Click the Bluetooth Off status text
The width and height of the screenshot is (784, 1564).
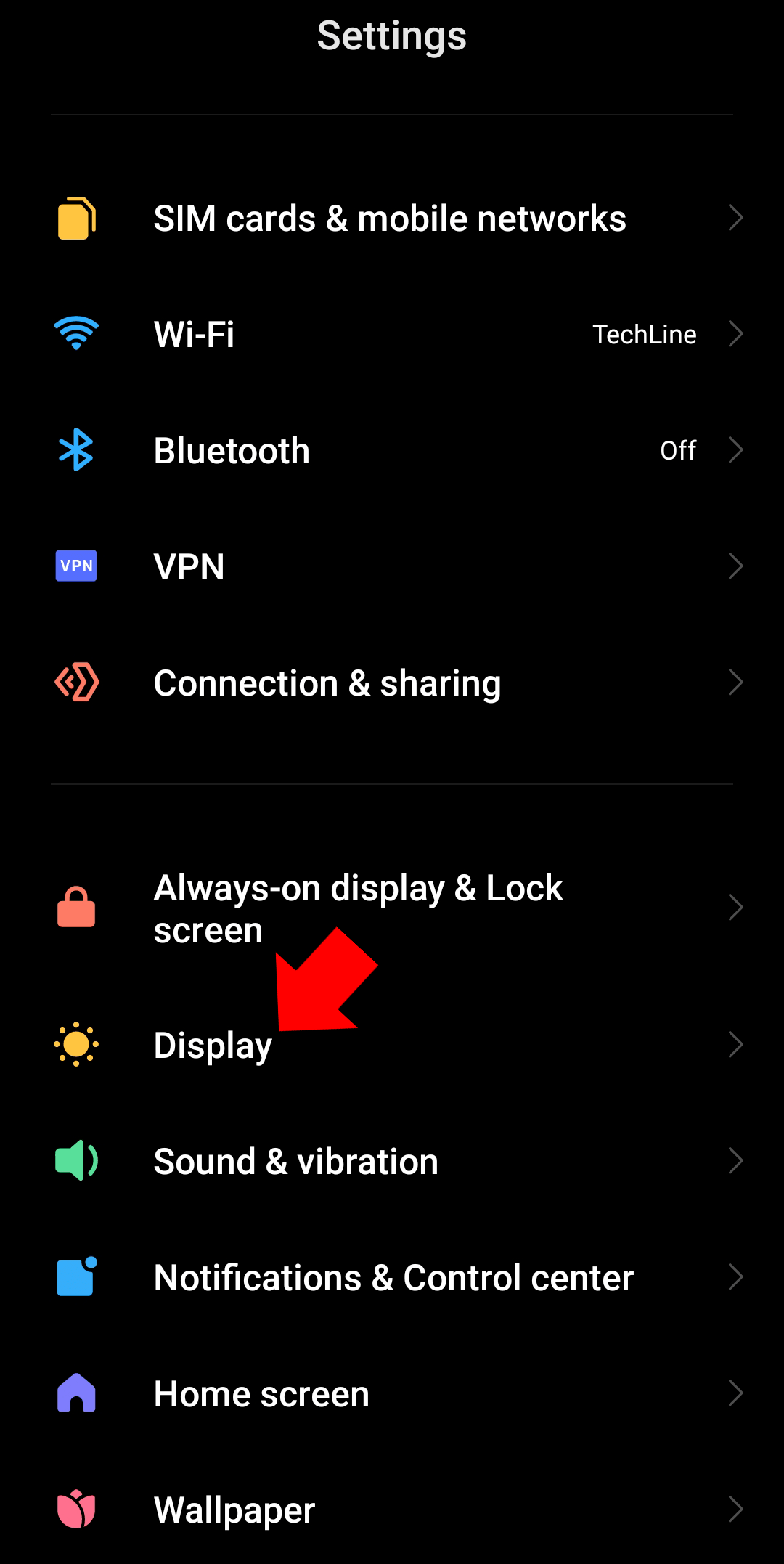pos(678,449)
